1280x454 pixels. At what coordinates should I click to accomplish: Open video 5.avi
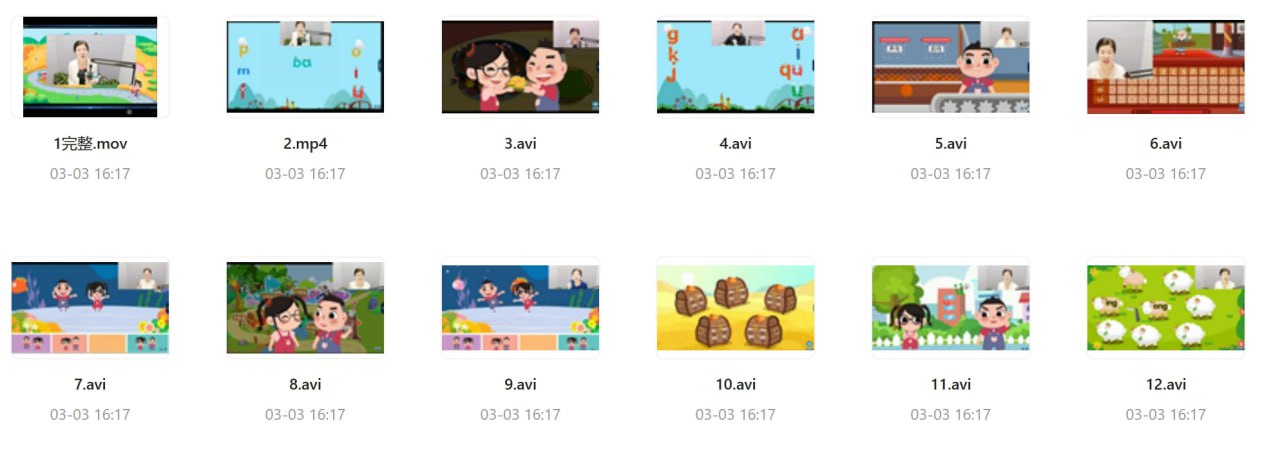pos(950,67)
